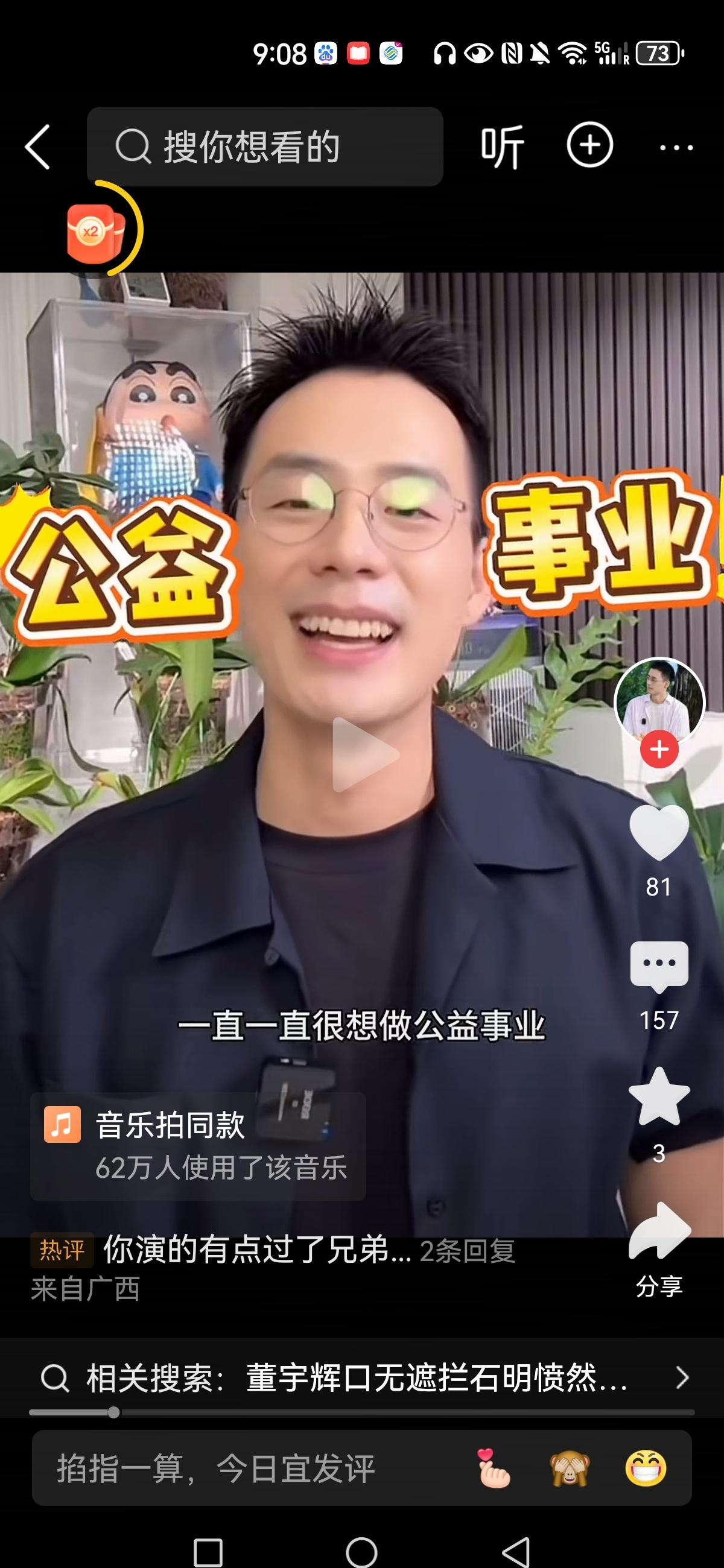The image size is (724, 1568).
Task: Like this video with the heart
Action: pos(659,832)
